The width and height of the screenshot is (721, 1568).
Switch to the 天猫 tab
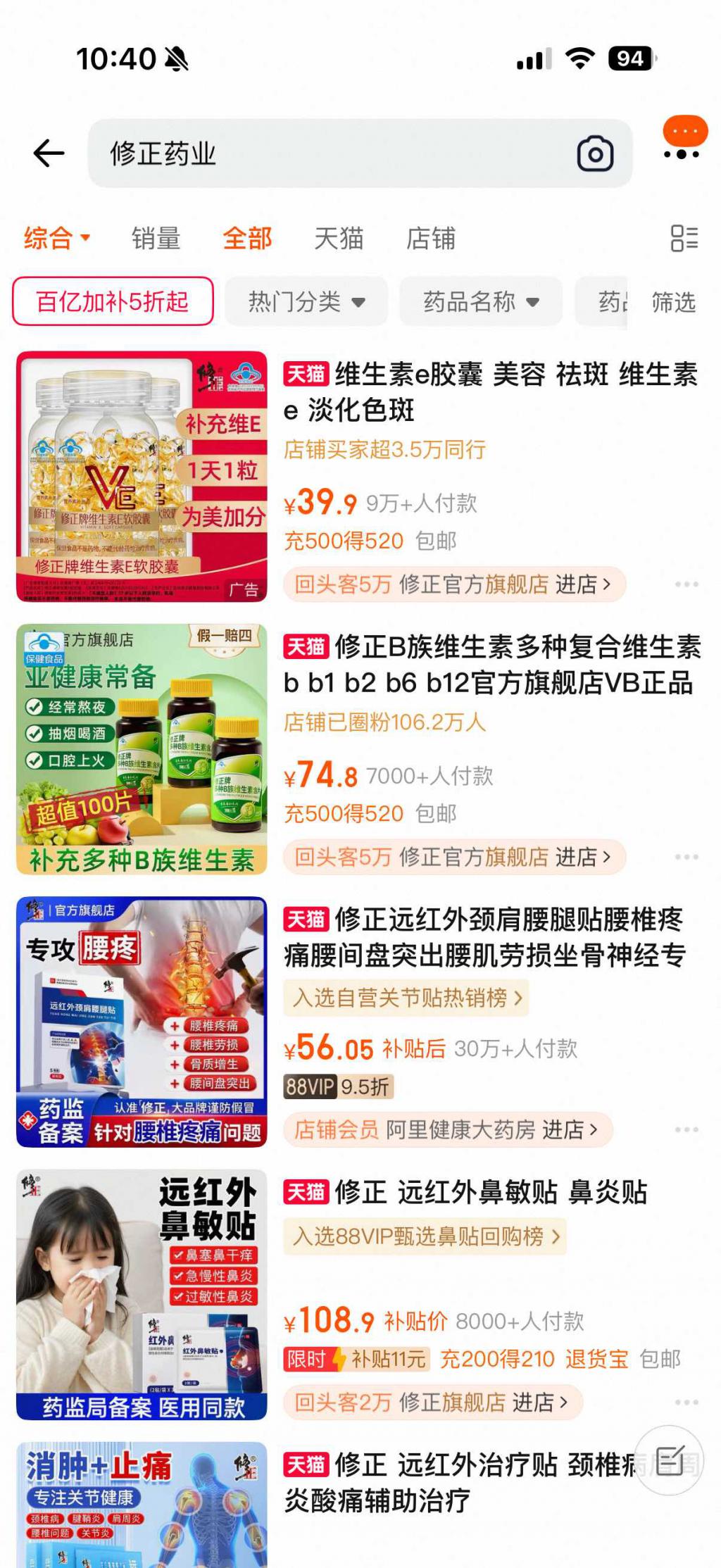pos(339,238)
